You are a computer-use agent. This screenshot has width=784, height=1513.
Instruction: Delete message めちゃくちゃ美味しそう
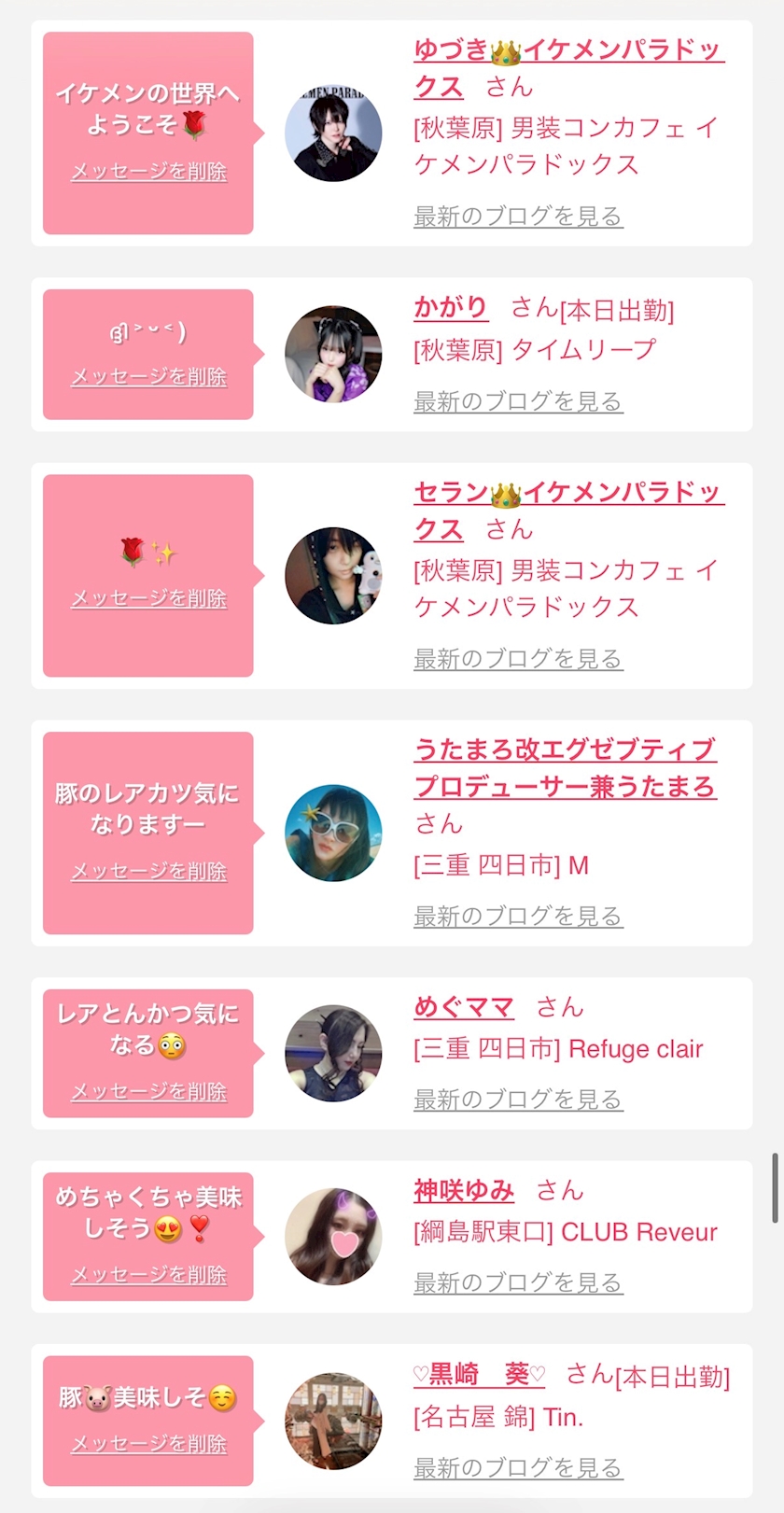149,1274
